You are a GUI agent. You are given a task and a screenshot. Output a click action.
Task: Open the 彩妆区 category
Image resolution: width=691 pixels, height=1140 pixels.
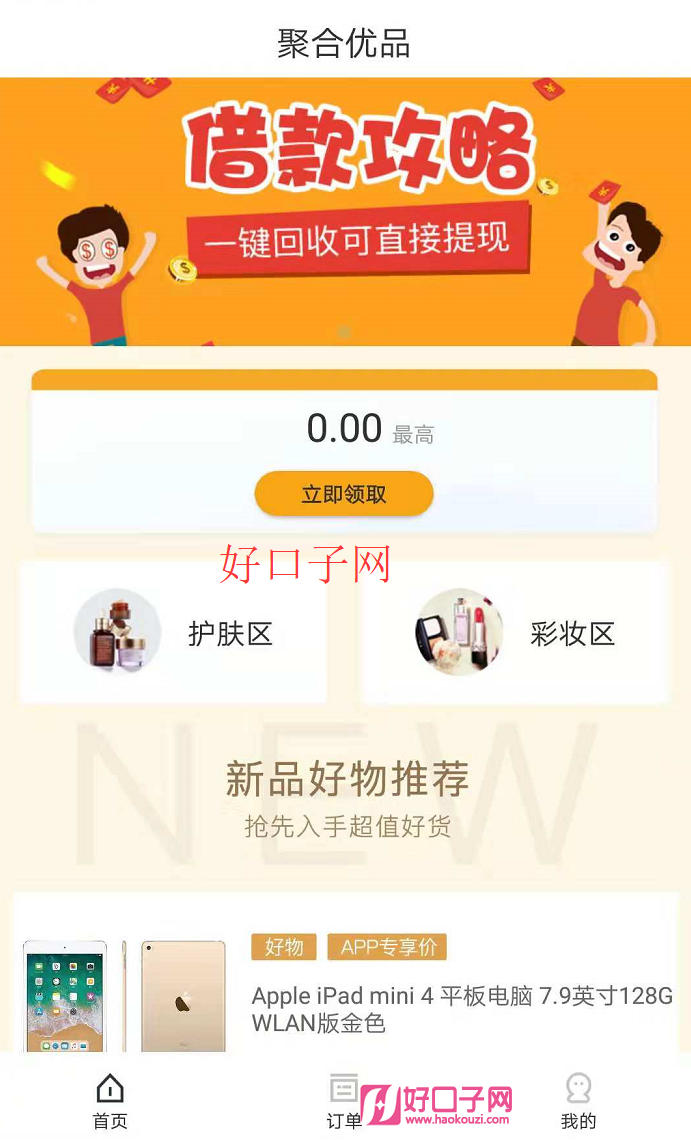(x=515, y=633)
